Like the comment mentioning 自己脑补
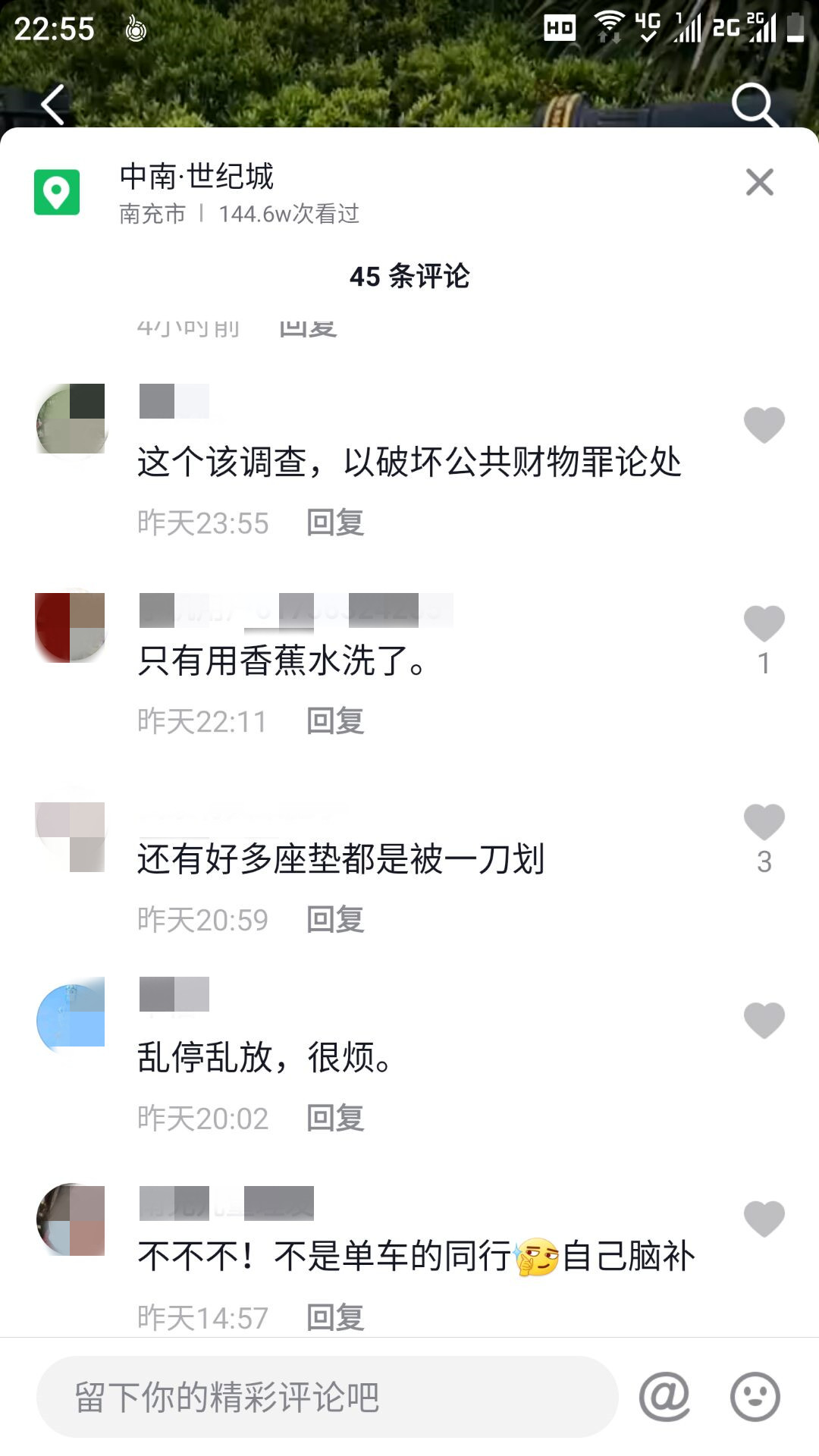Screen dimensions: 819x1456 (x=764, y=1219)
